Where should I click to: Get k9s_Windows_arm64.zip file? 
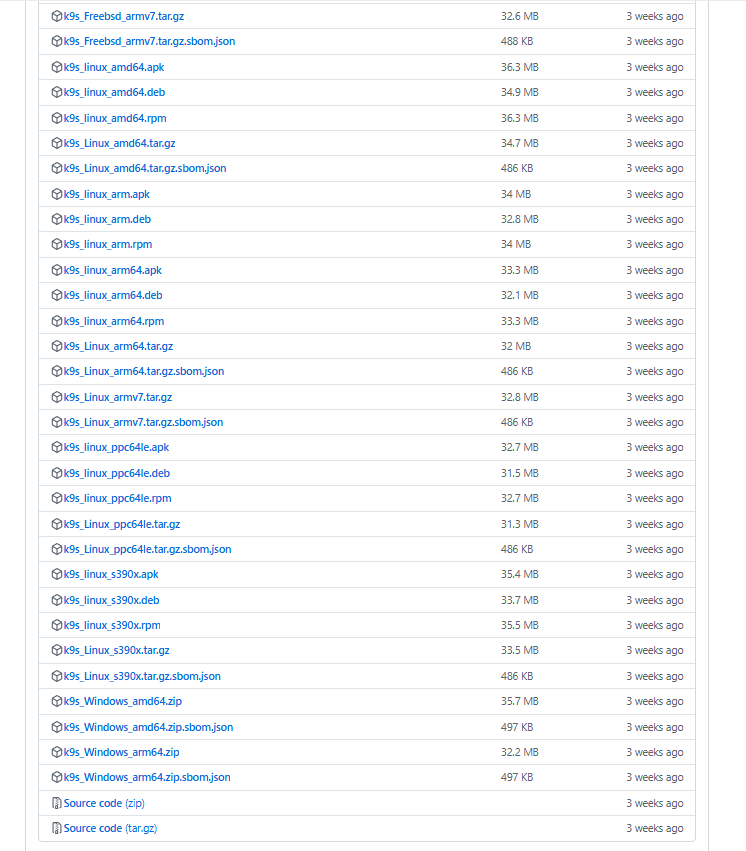pyautogui.click(x=121, y=752)
